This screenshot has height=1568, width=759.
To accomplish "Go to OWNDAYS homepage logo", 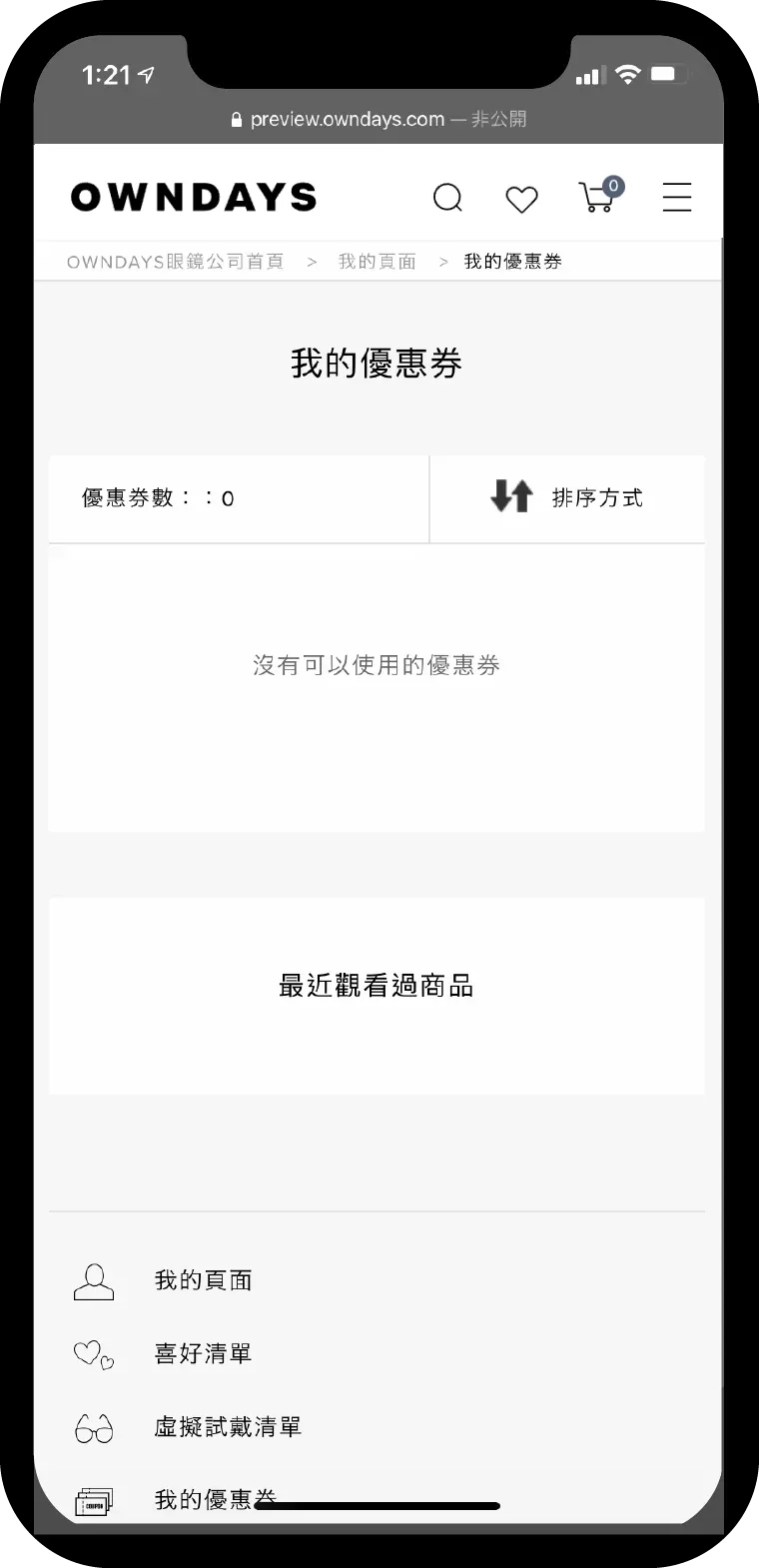I will tap(194, 197).
